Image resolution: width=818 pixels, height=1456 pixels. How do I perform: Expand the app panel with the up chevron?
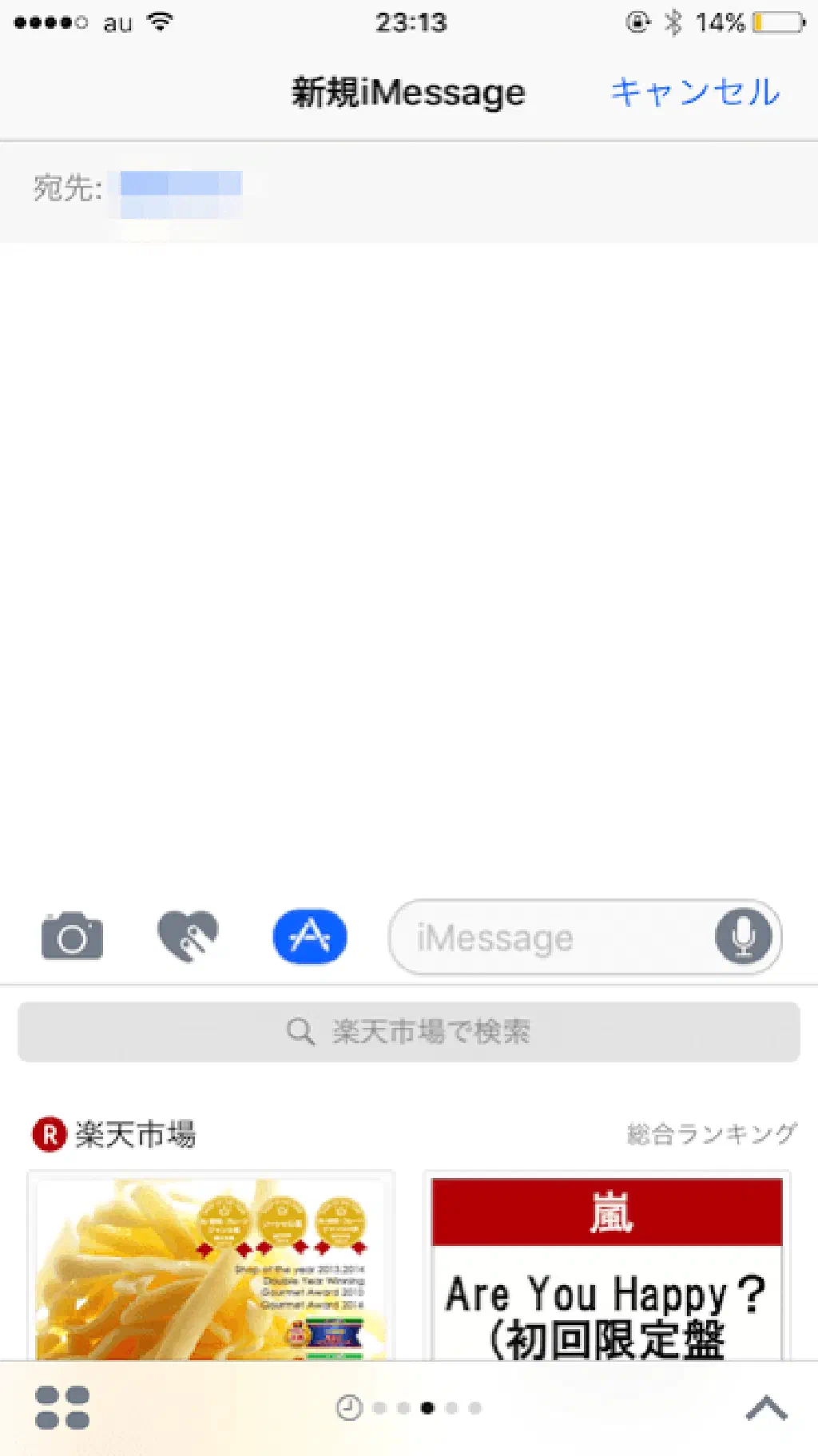(766, 1408)
